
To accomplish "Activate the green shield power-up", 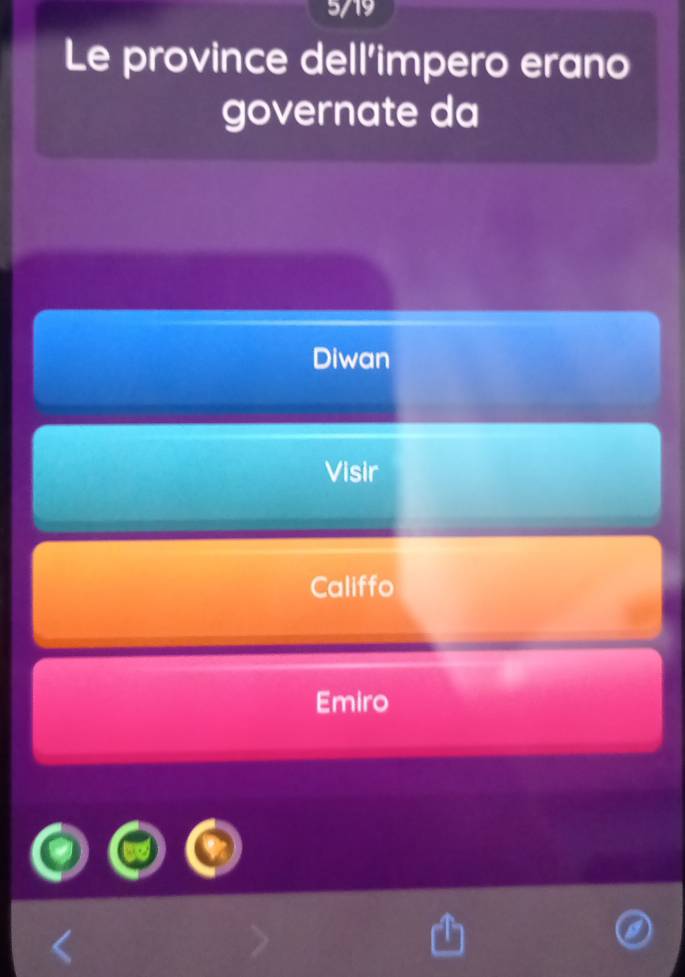I will pos(59,850).
